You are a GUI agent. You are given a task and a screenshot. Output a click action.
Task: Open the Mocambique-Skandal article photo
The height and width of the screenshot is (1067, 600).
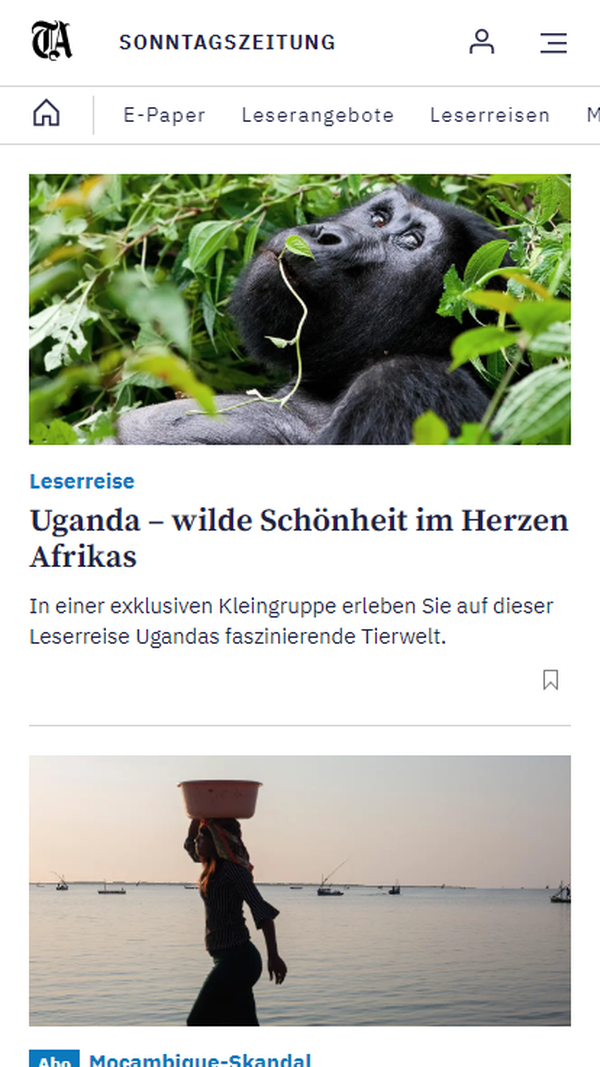(299, 889)
